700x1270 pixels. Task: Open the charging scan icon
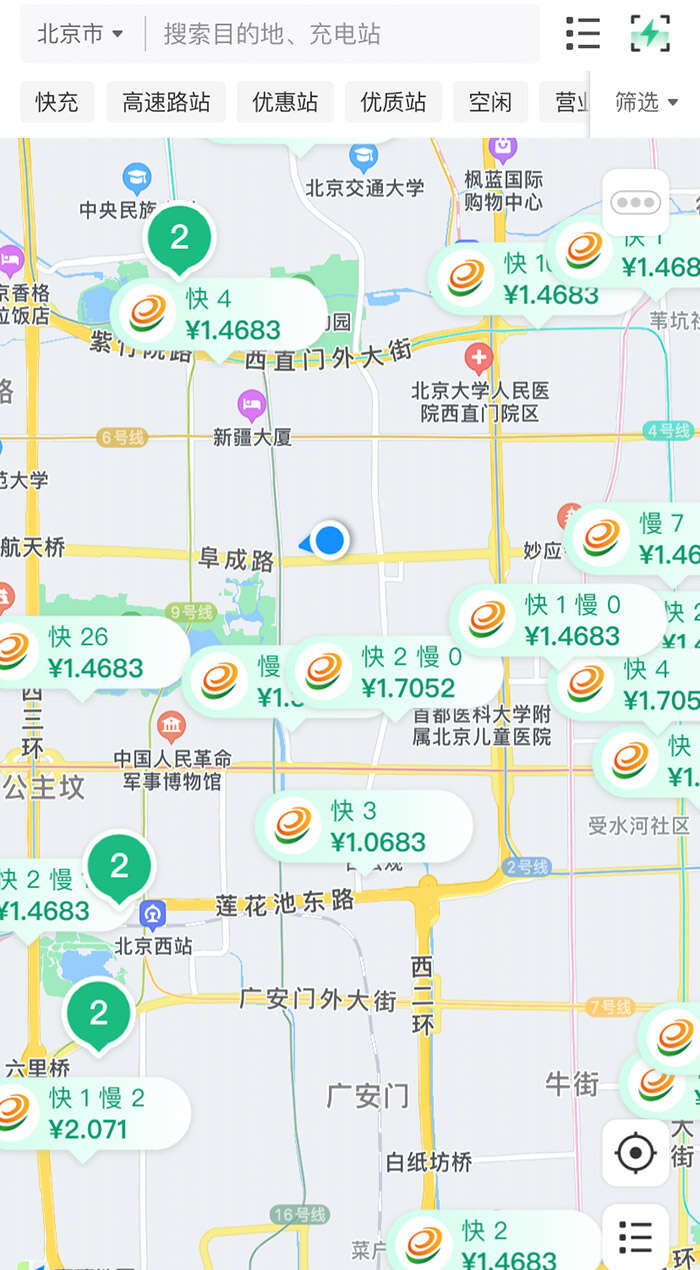650,34
